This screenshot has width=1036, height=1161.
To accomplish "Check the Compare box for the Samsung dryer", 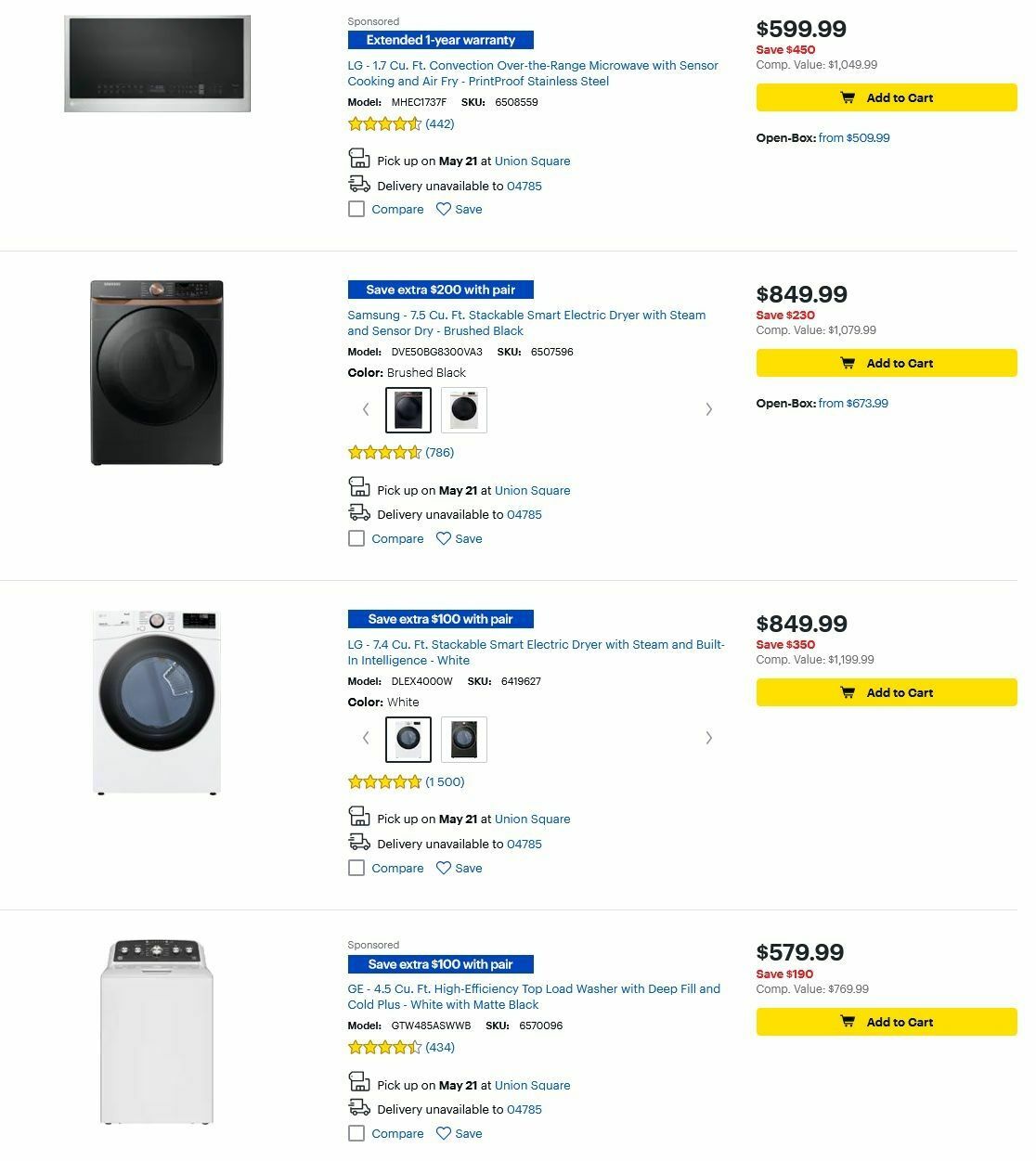I will [356, 538].
